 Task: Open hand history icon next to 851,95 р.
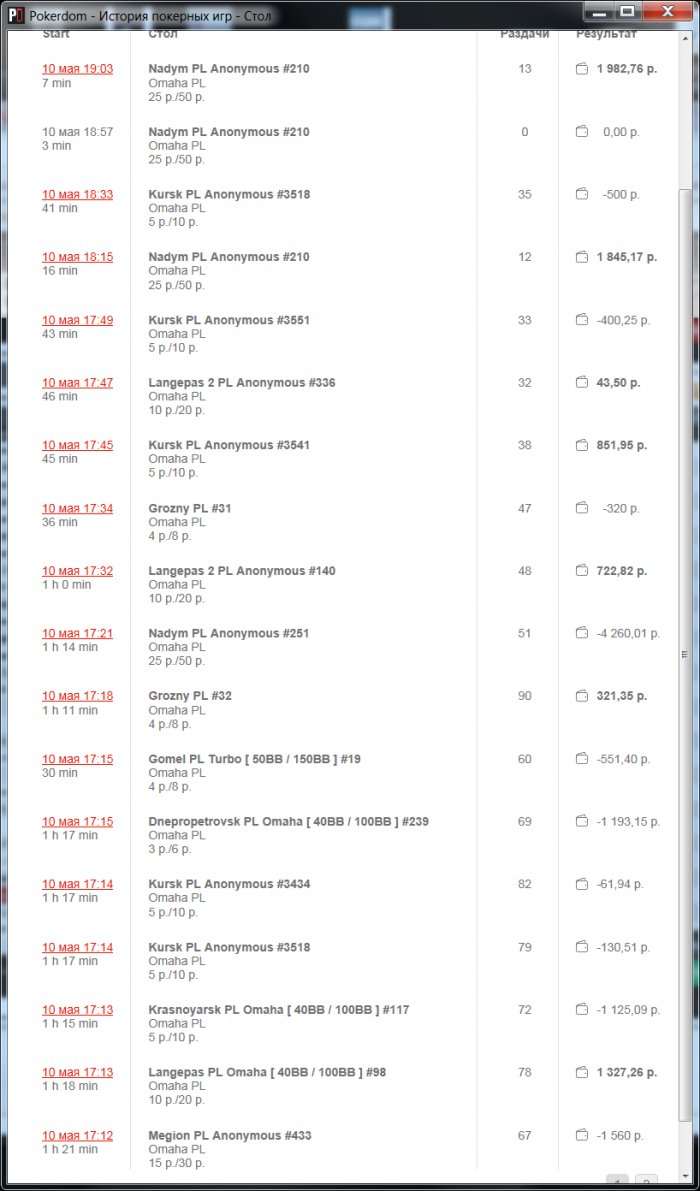pyautogui.click(x=582, y=445)
